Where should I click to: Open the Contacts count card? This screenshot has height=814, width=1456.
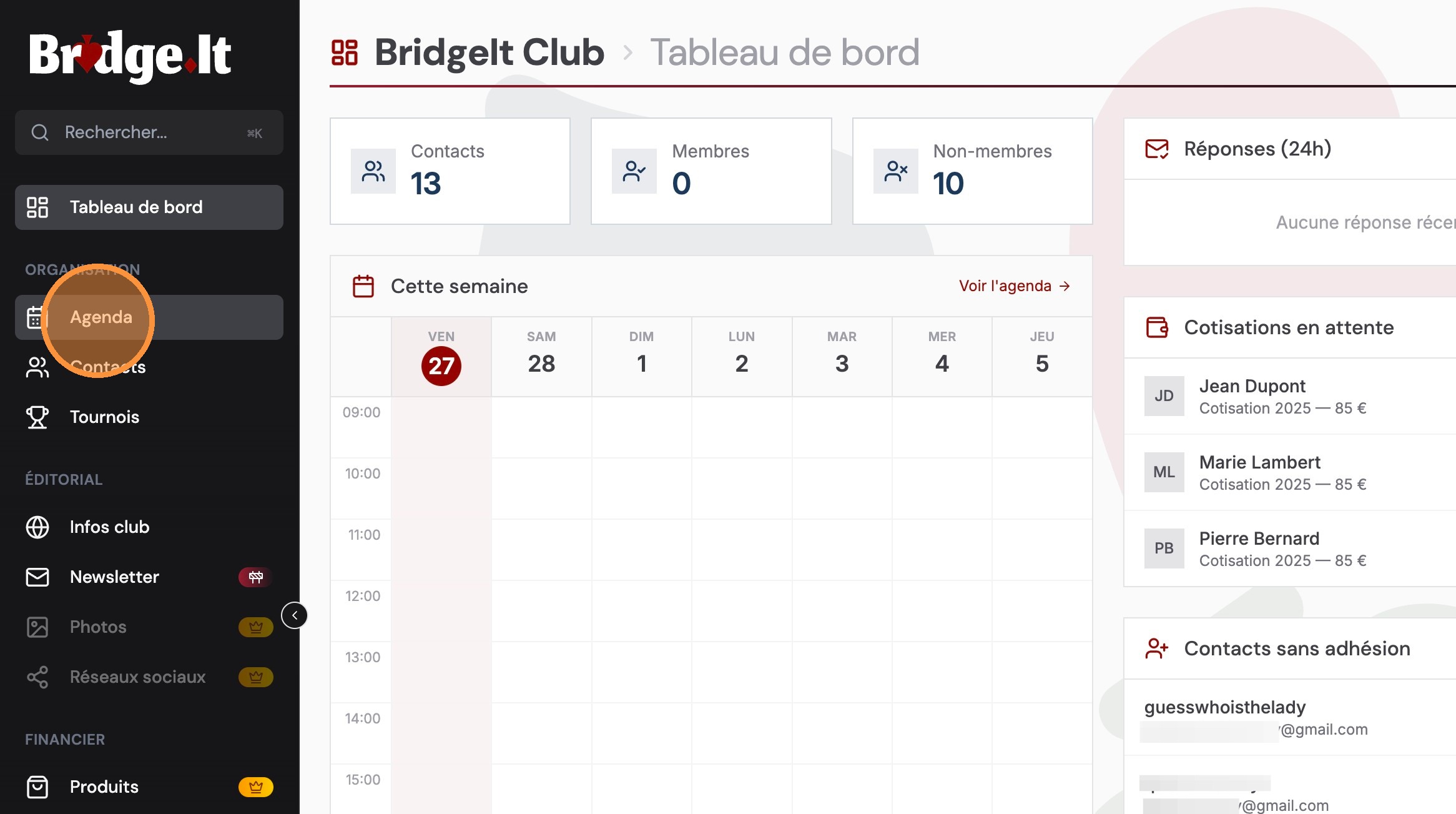click(450, 171)
